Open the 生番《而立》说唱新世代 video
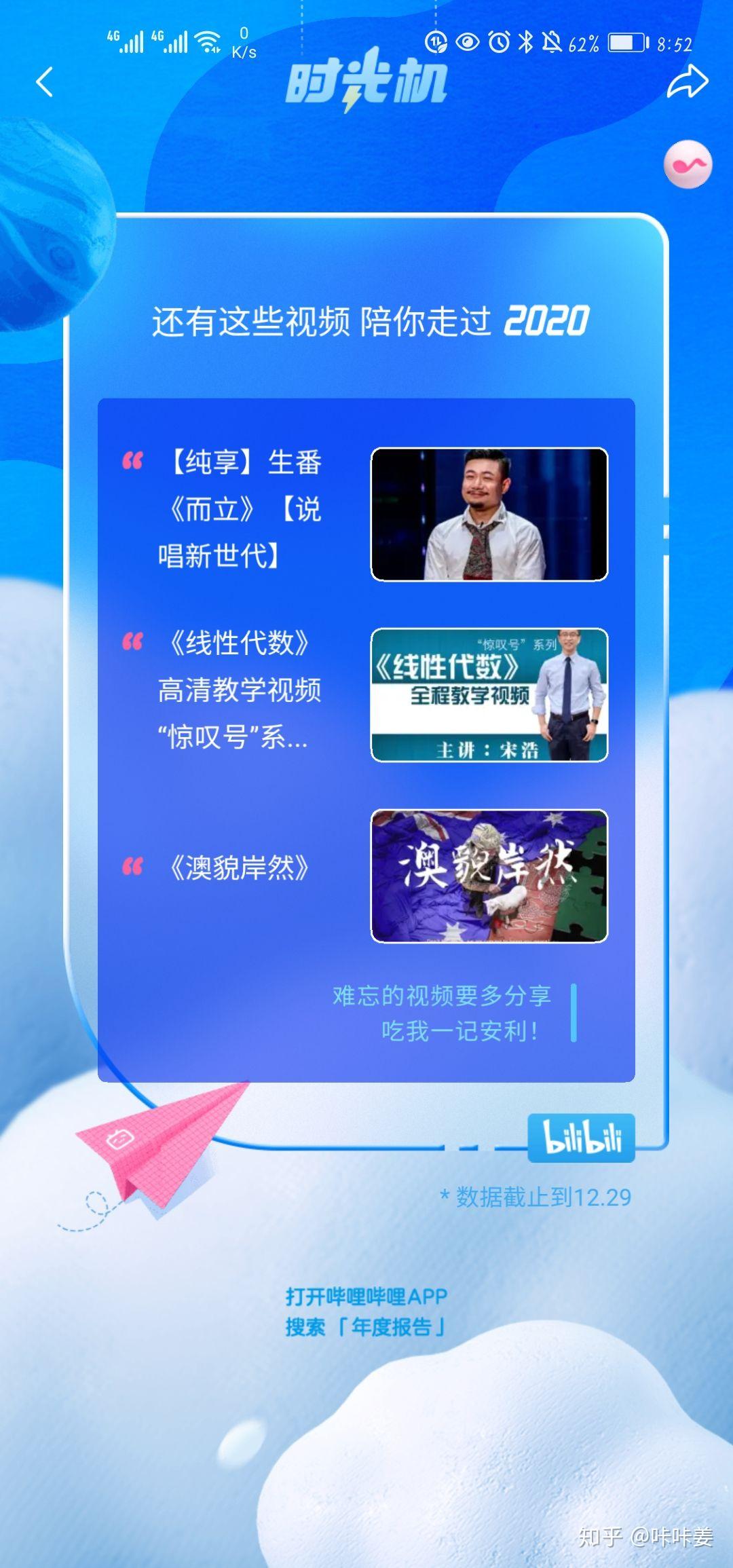 [489, 515]
